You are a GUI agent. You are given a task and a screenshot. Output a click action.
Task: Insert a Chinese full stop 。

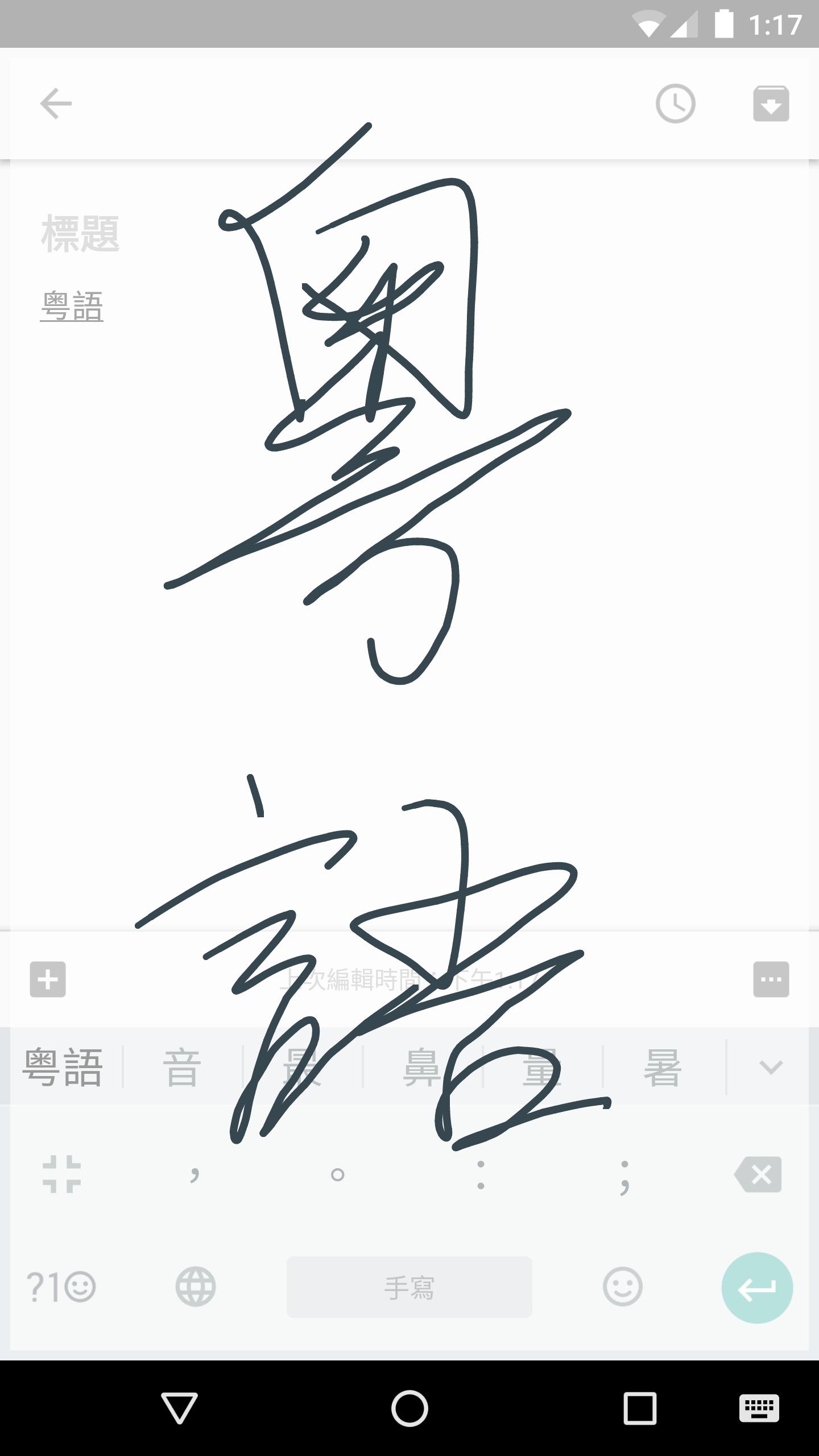pyautogui.click(x=337, y=1174)
